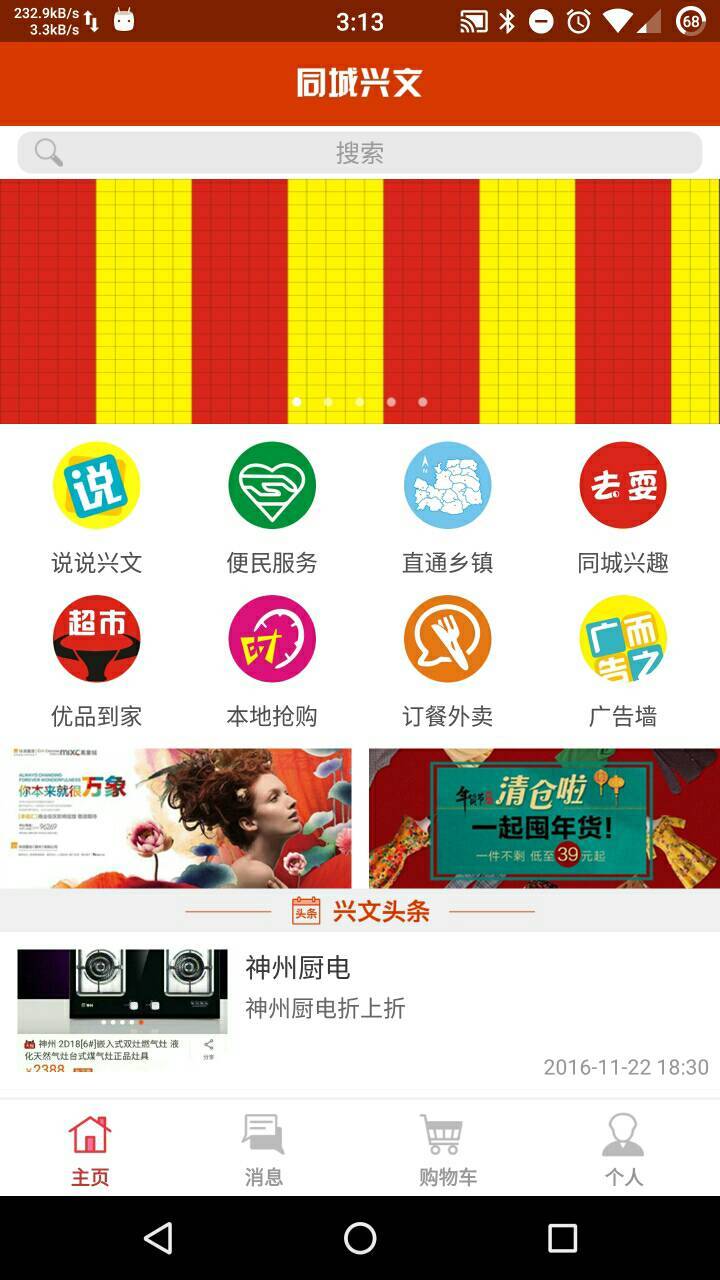Switch to the 消息 messages tab
The height and width of the screenshot is (1280, 720).
click(x=264, y=1150)
